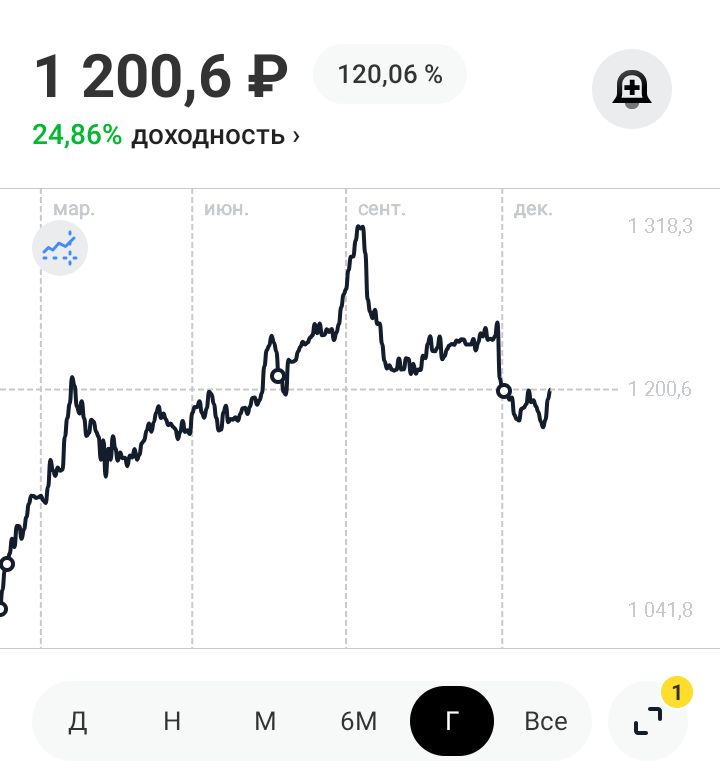Switch chart to Н period
This screenshot has width=720, height=781.
click(172, 721)
